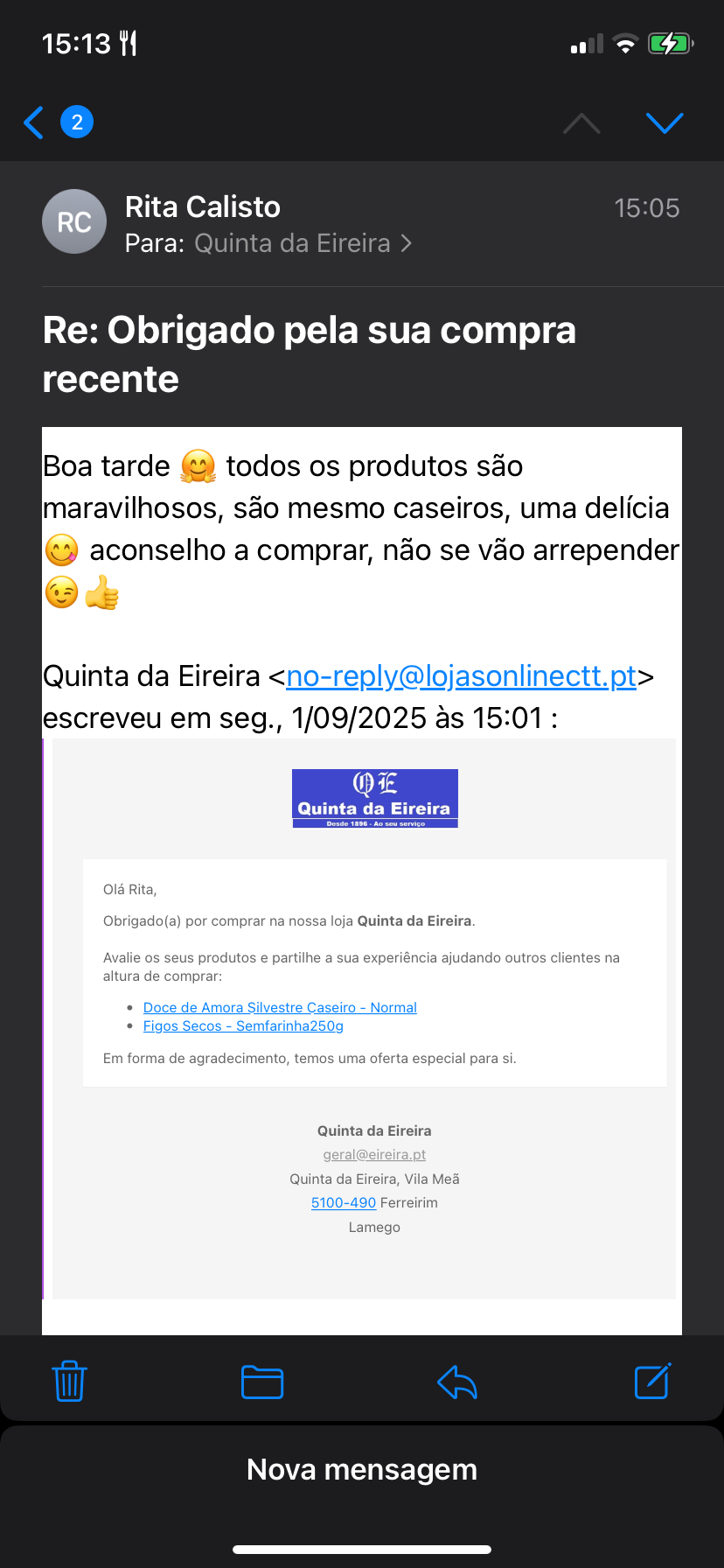Compose a new email
Screen dimensions: 724x1568
coord(652,1382)
